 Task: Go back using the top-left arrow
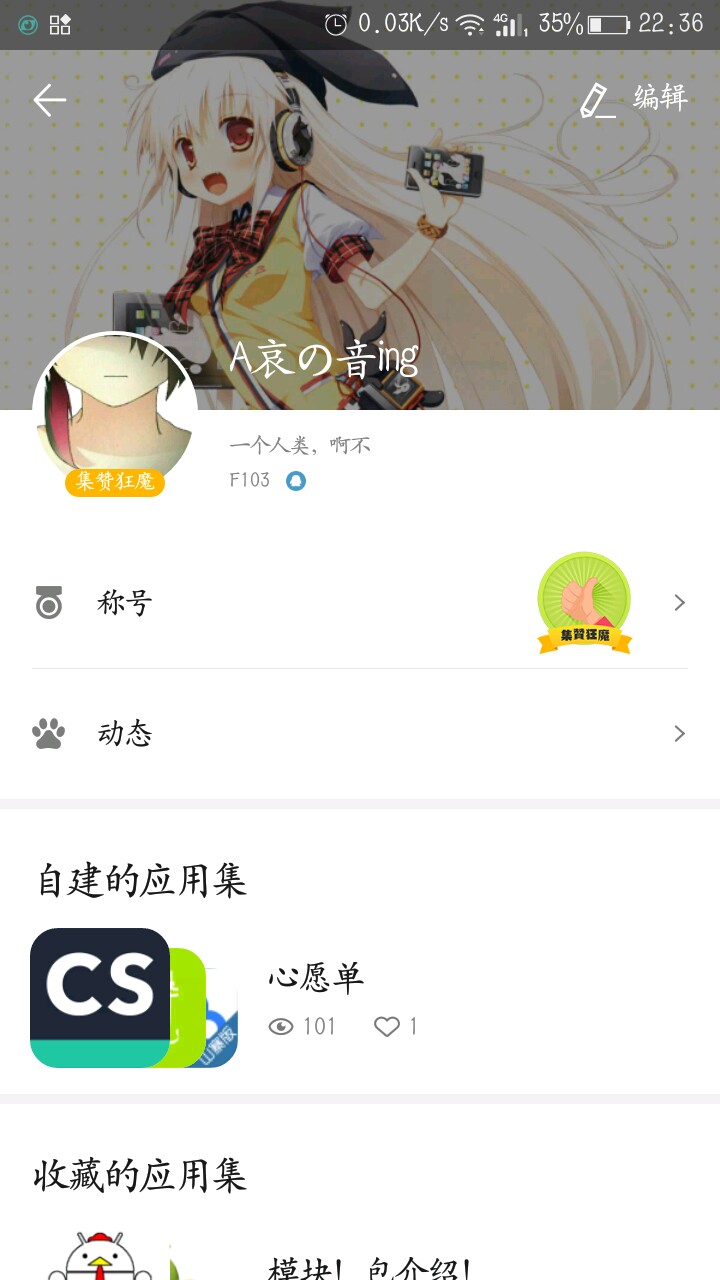point(49,99)
